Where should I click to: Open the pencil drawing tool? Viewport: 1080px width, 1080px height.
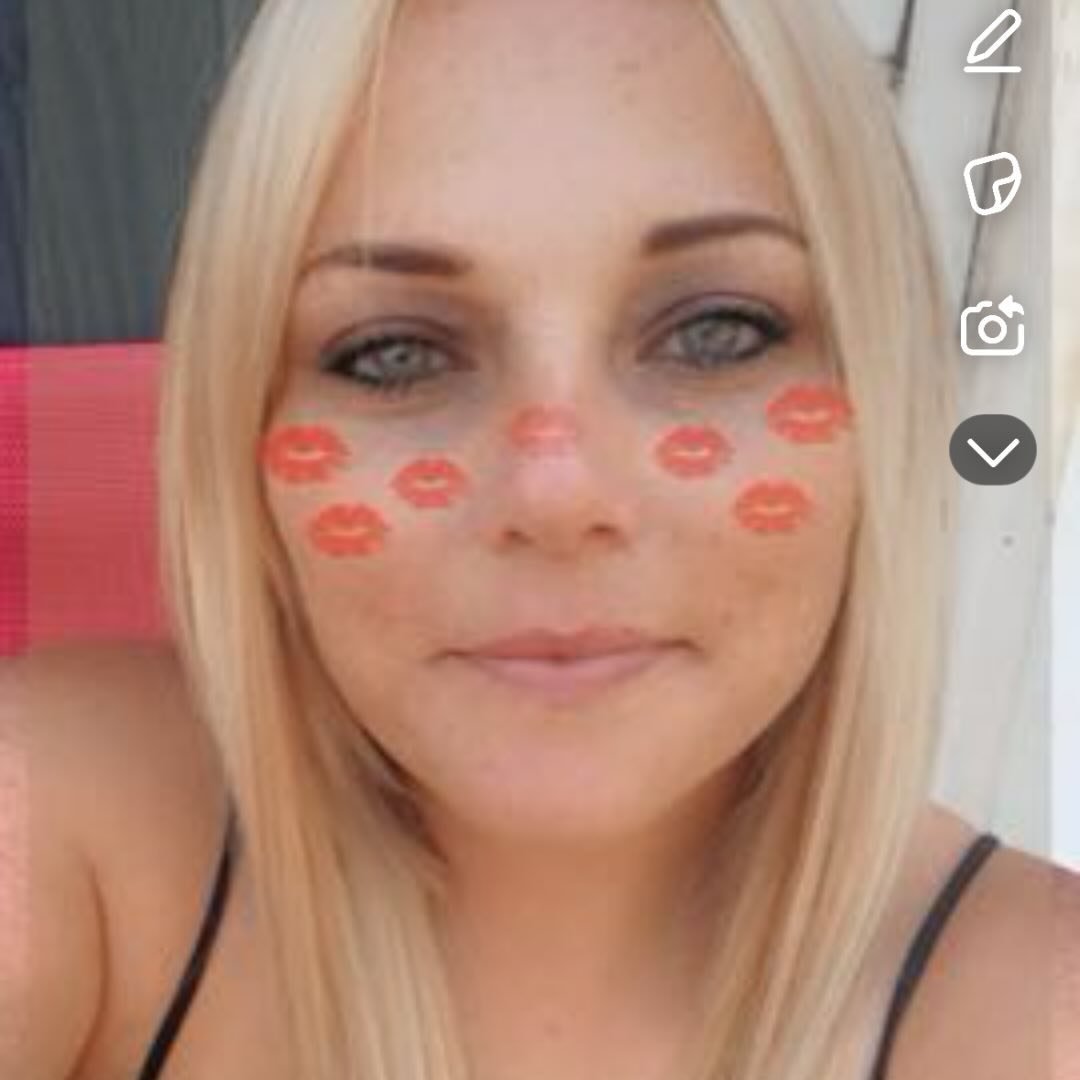click(x=993, y=42)
